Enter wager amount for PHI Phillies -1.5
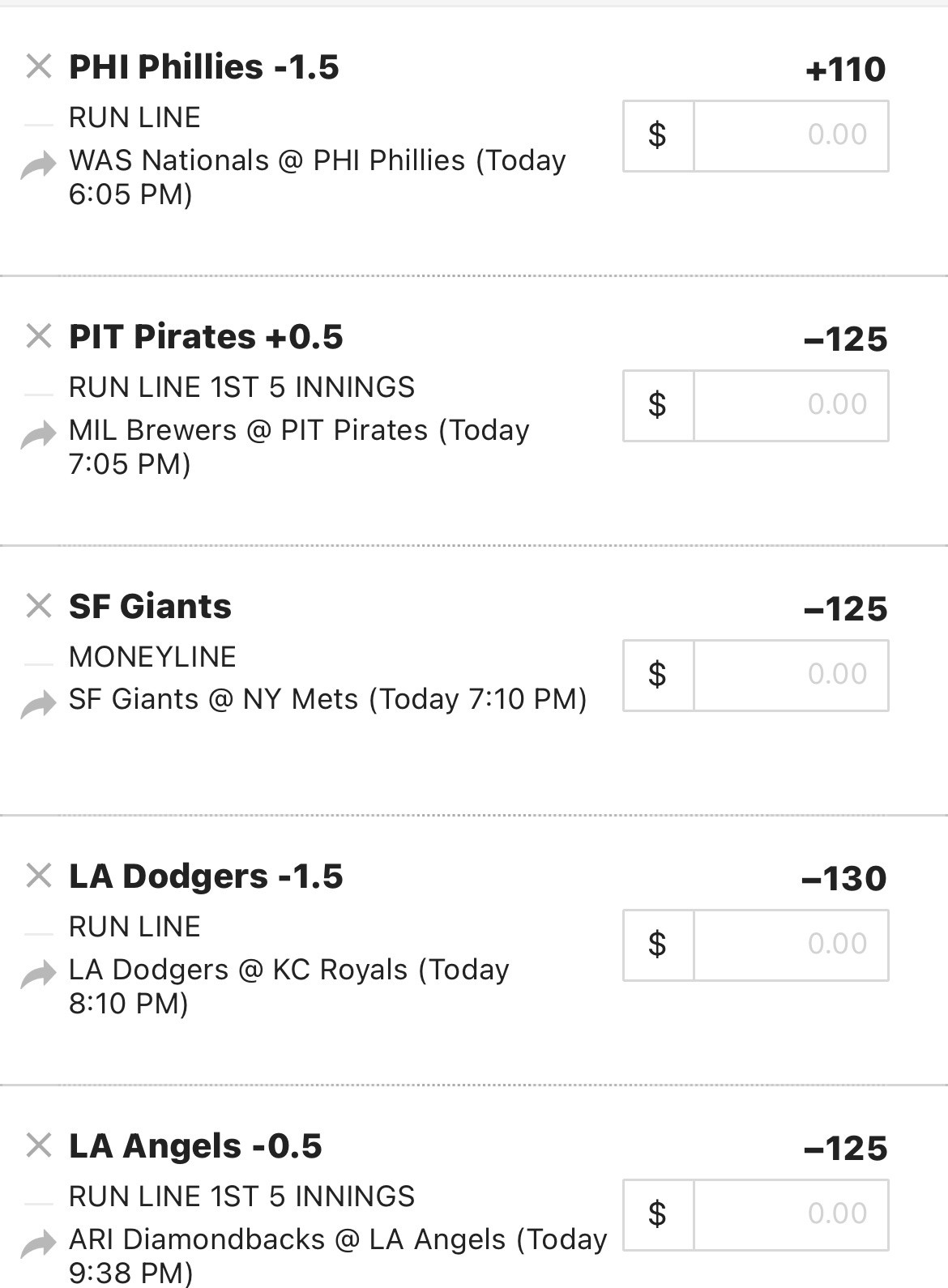The height and width of the screenshot is (1288, 948). coord(790,135)
